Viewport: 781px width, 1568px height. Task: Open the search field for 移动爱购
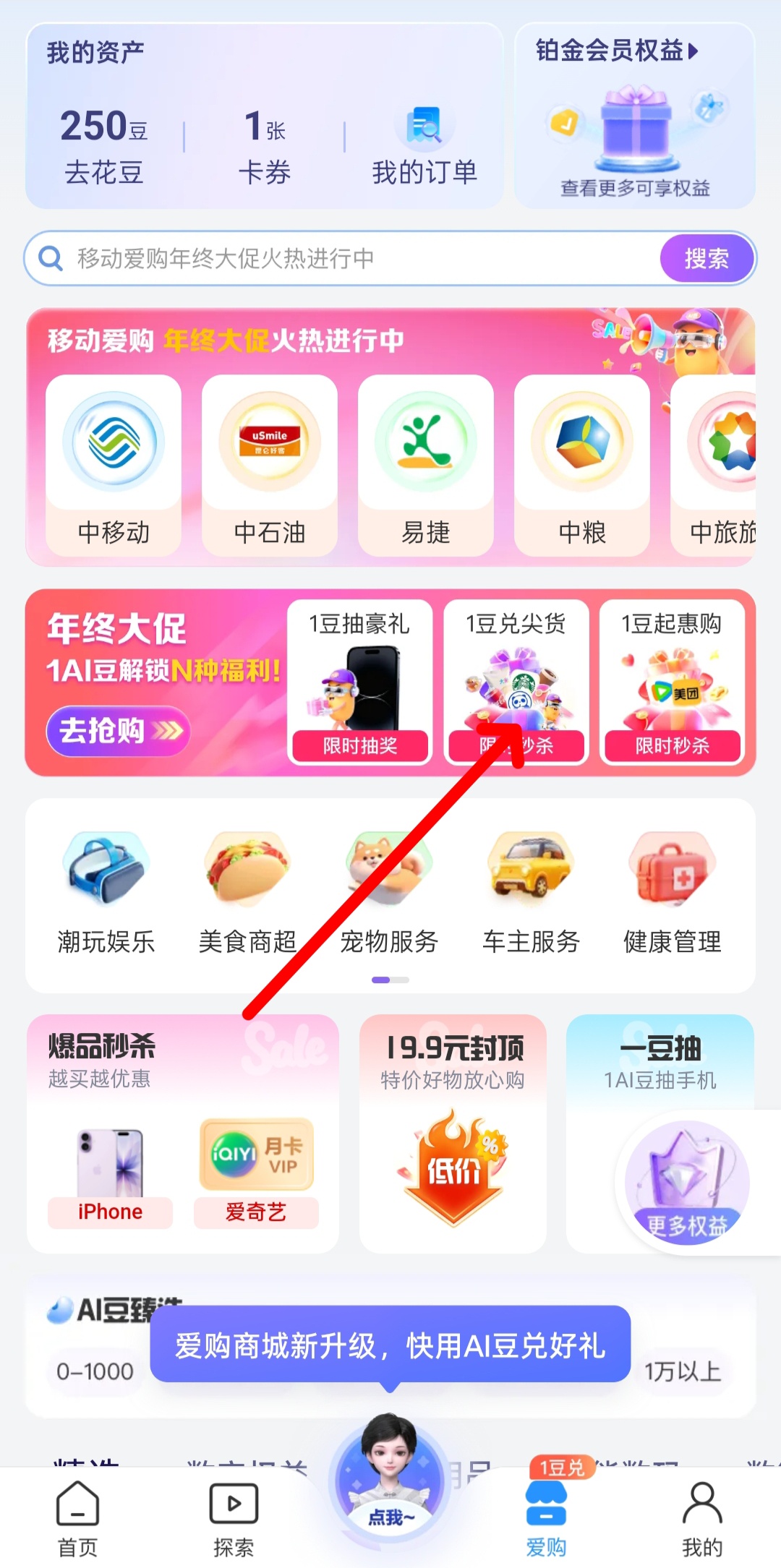click(347, 258)
